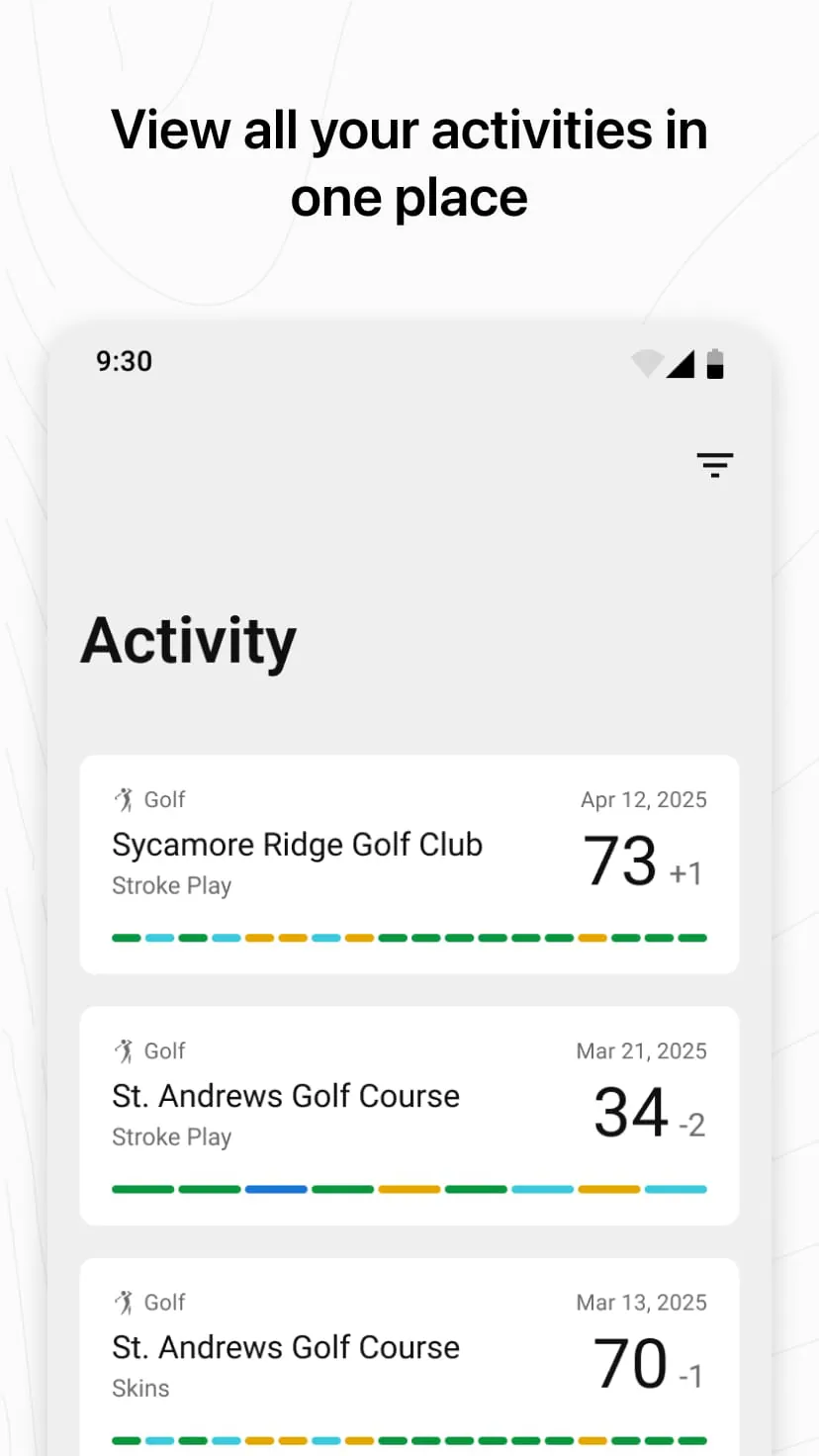
Task: Select the Mar 21, 2025 date label
Action: click(x=641, y=1050)
